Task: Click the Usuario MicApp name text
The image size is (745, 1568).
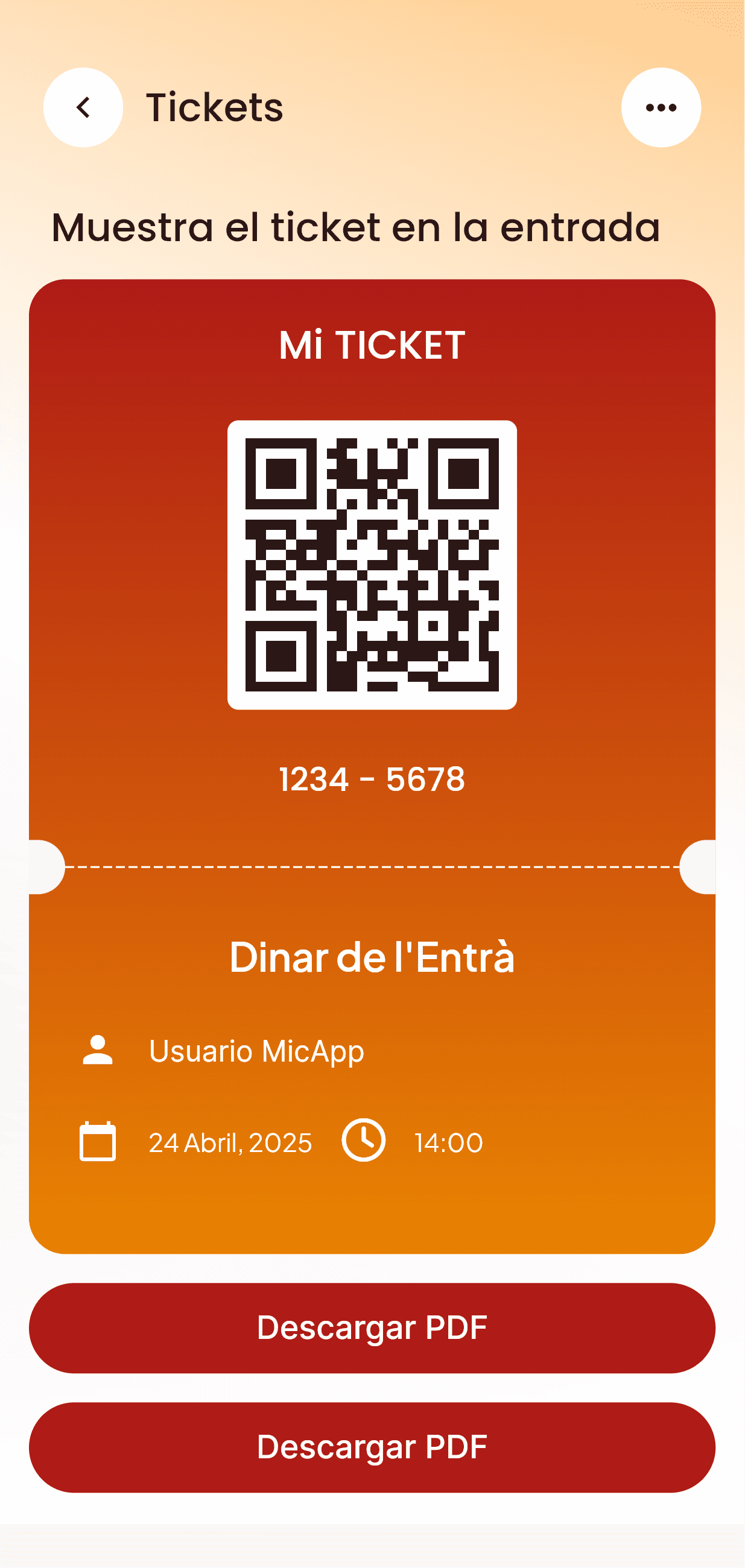Action: [x=256, y=1051]
